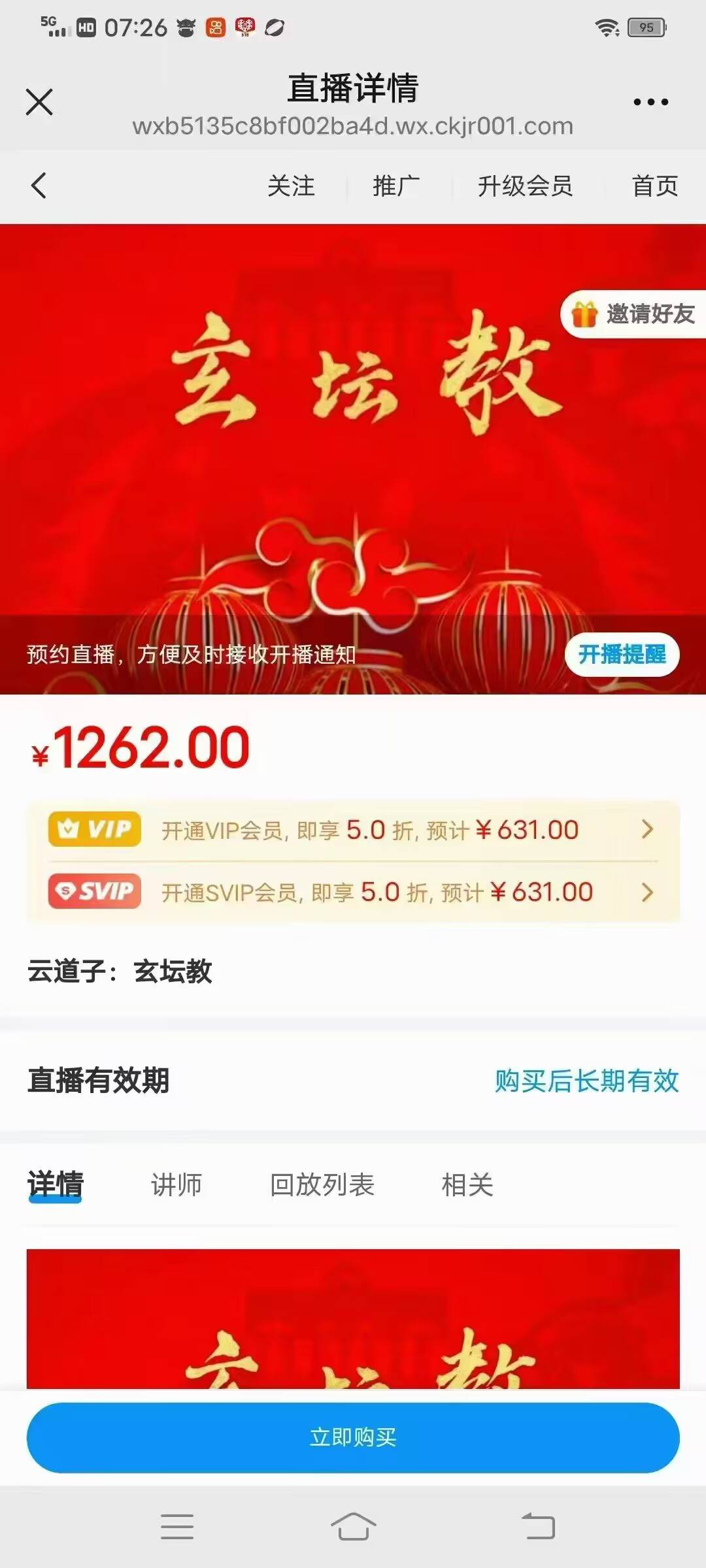The height and width of the screenshot is (1568, 706).
Task: Open the 推广 option
Action: pyautogui.click(x=396, y=186)
